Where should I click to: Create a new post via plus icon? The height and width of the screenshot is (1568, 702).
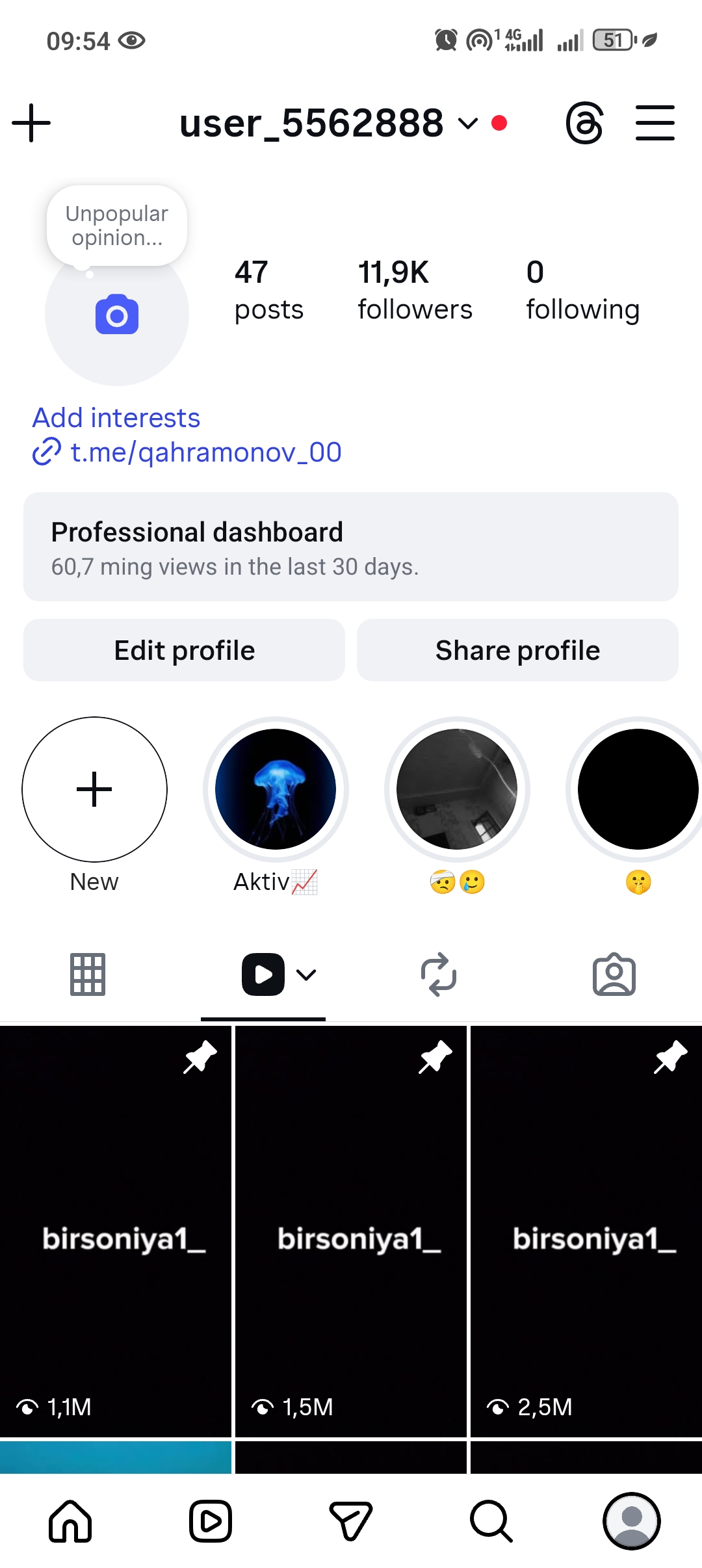pyautogui.click(x=32, y=122)
